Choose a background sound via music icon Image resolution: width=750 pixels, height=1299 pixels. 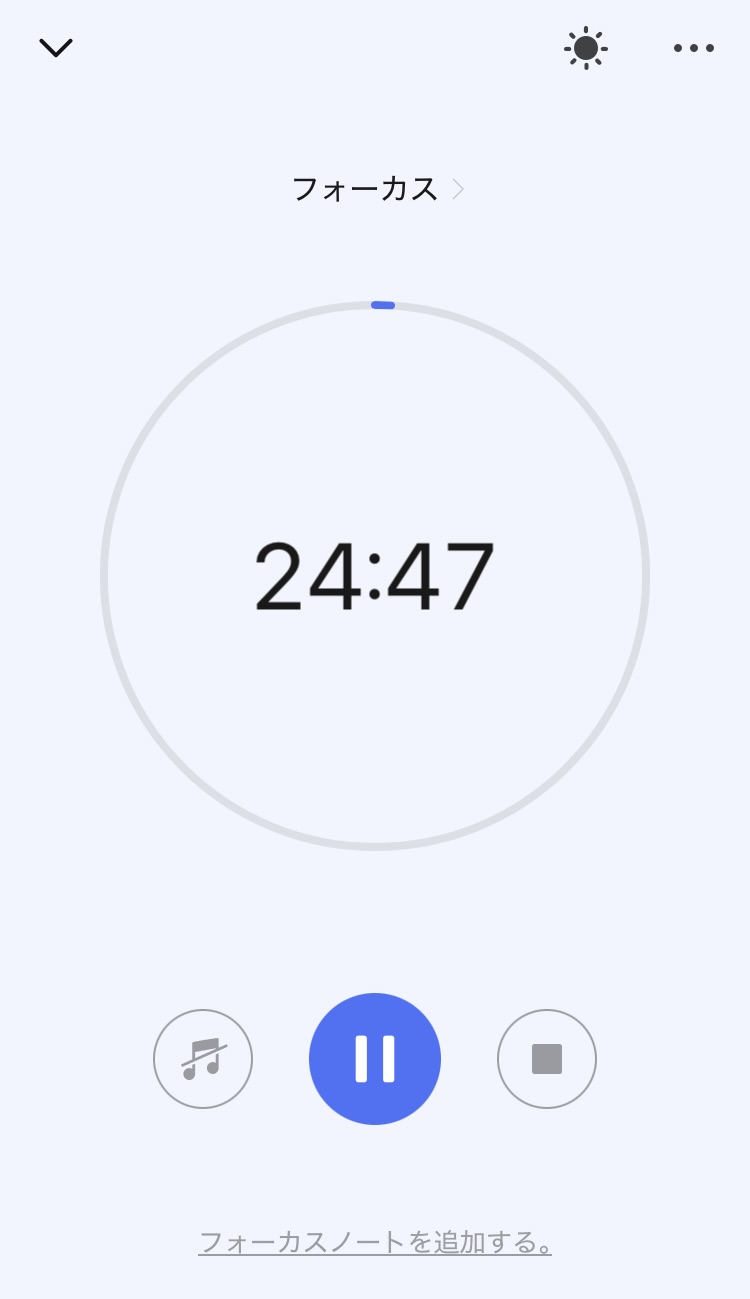click(x=203, y=1059)
